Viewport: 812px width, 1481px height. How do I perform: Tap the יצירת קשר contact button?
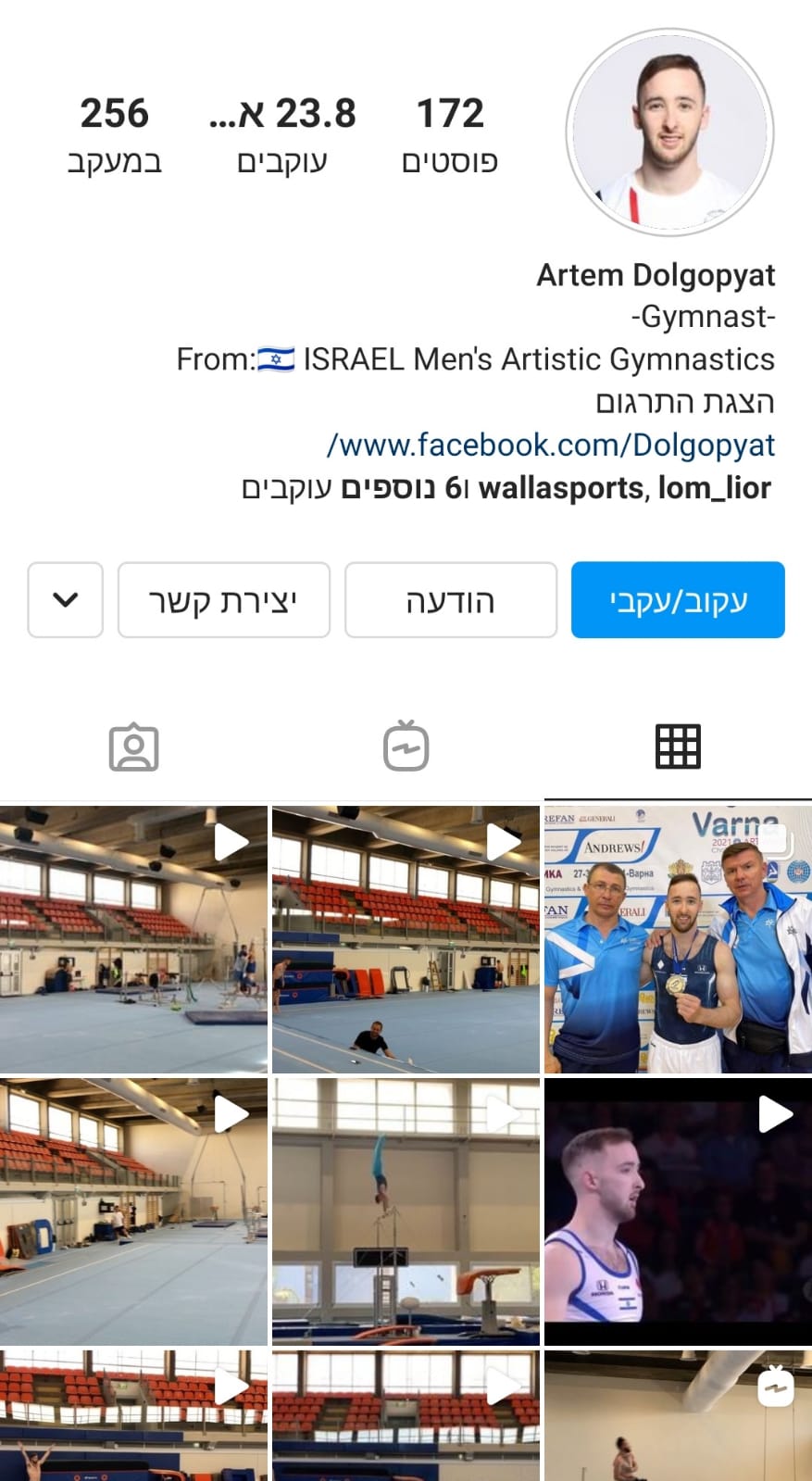[x=223, y=600]
